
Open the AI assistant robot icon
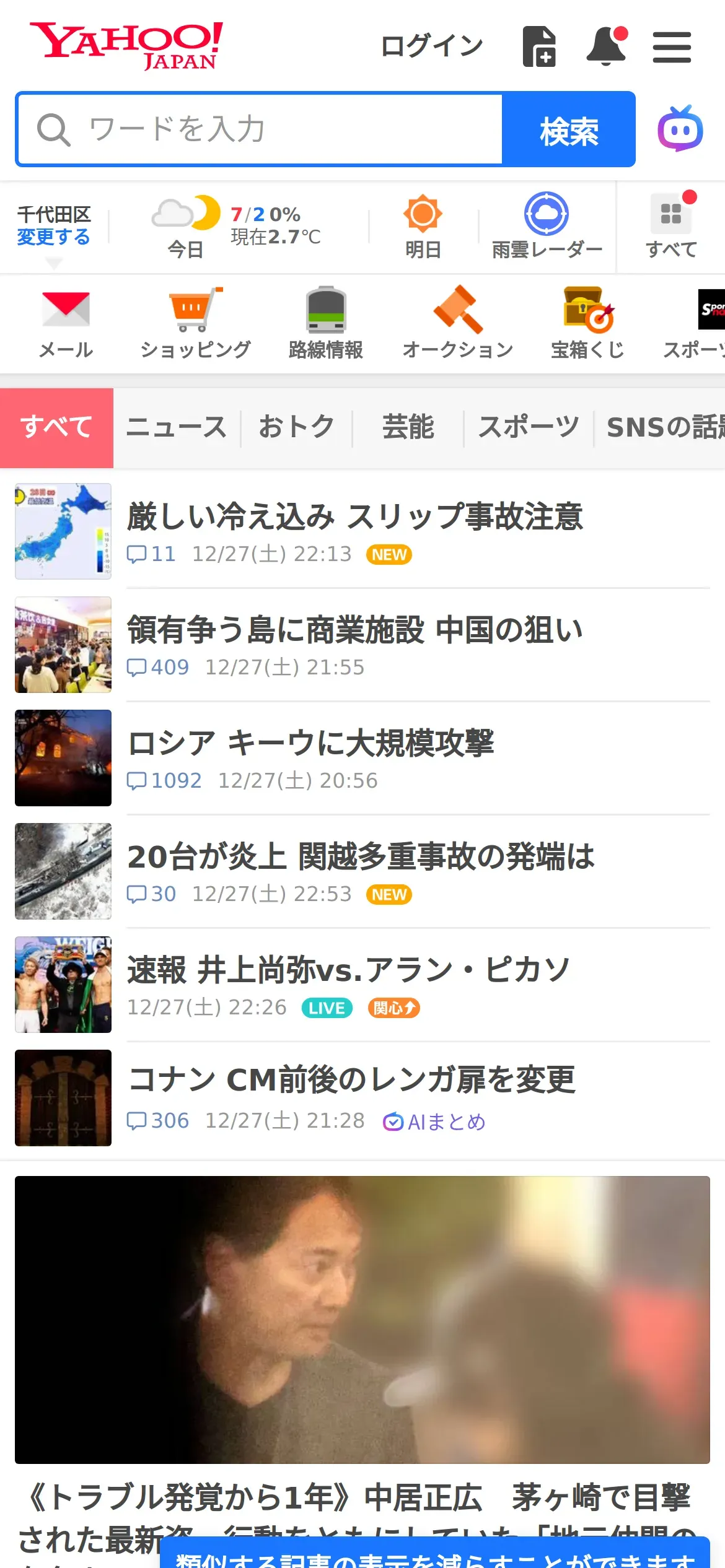point(680,129)
